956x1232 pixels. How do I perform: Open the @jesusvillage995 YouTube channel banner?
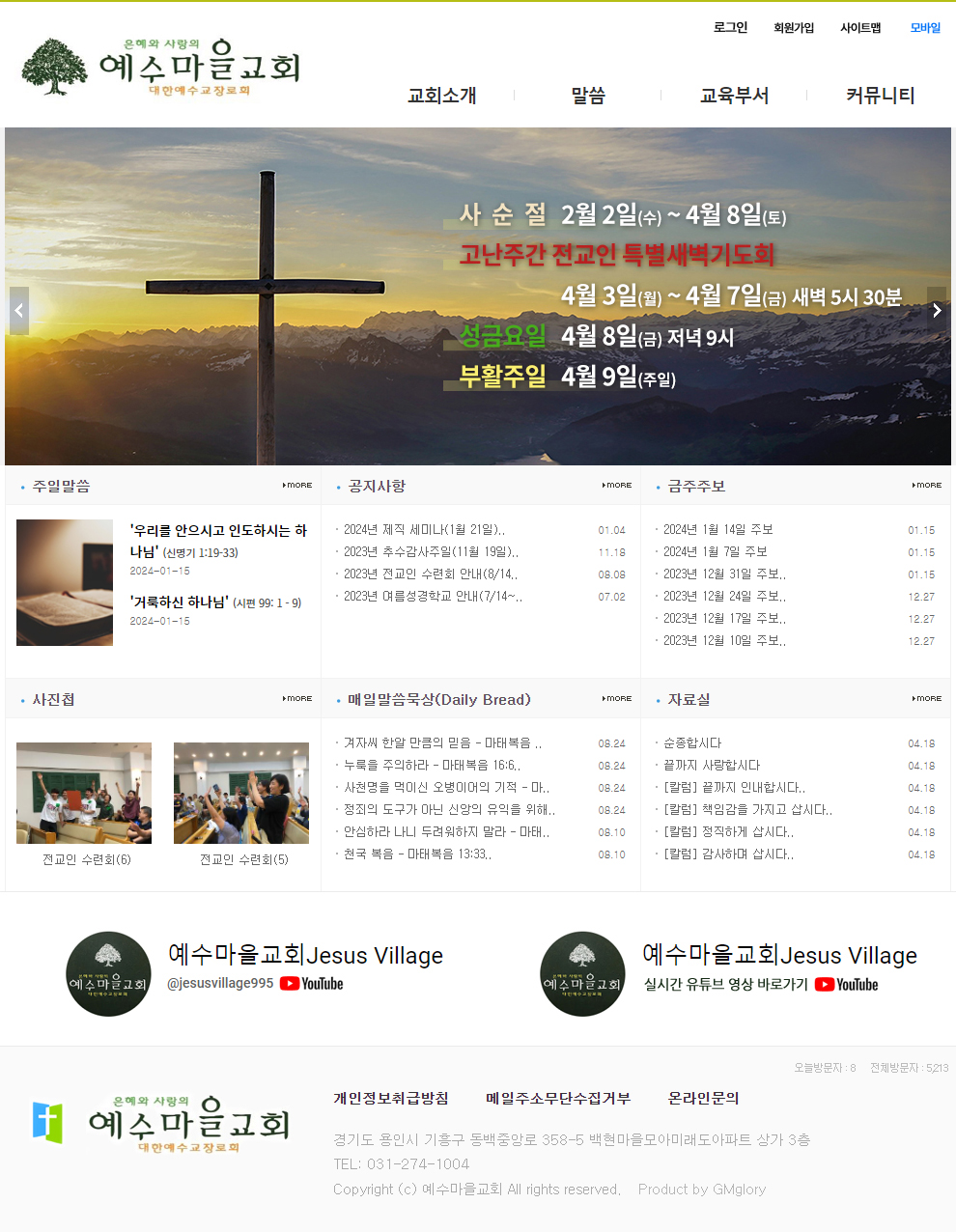pos(255,971)
